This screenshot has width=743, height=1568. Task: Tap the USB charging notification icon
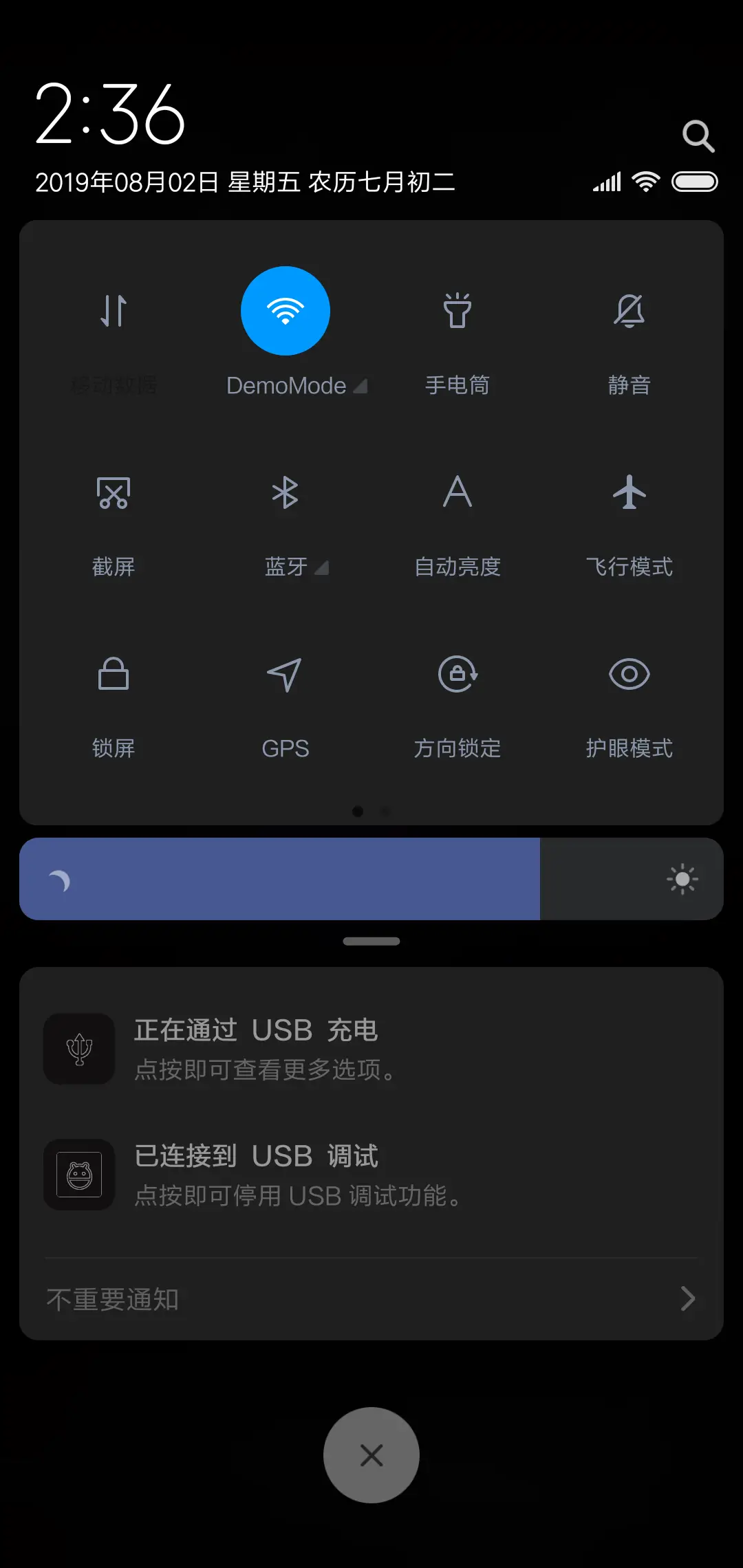(x=78, y=1049)
